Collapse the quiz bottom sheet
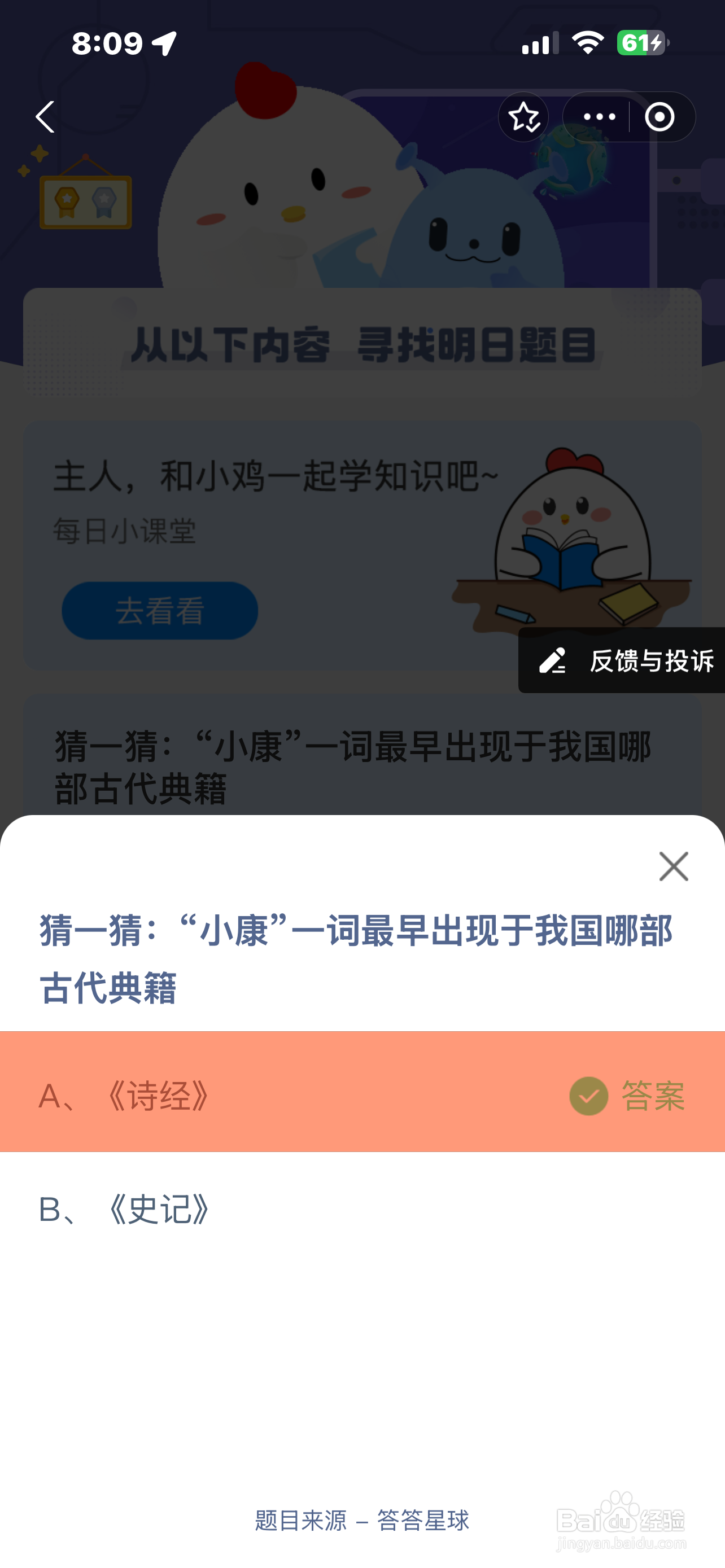The image size is (725, 1568). tap(673, 867)
